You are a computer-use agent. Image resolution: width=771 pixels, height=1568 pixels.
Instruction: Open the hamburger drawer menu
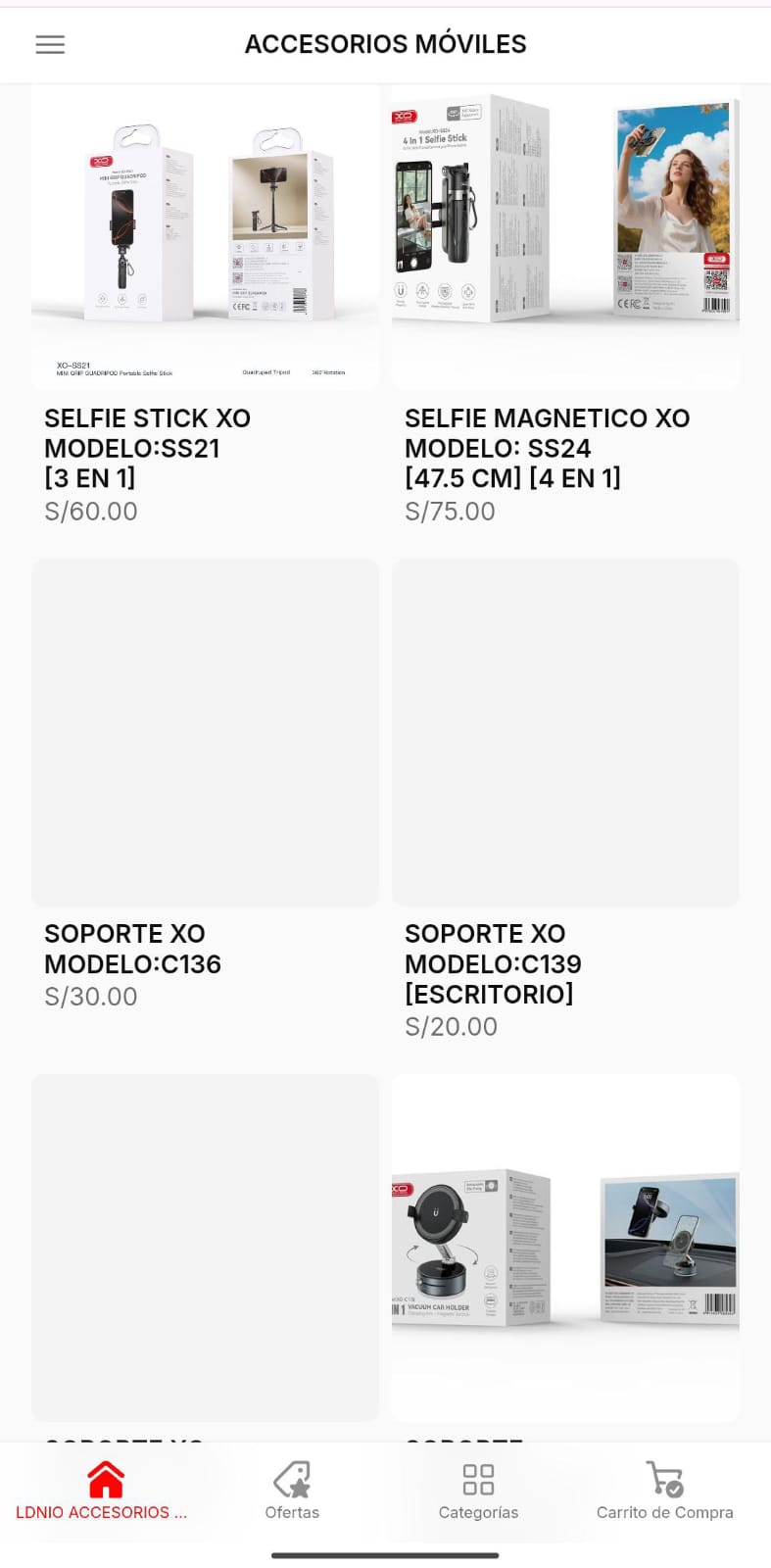point(50,44)
